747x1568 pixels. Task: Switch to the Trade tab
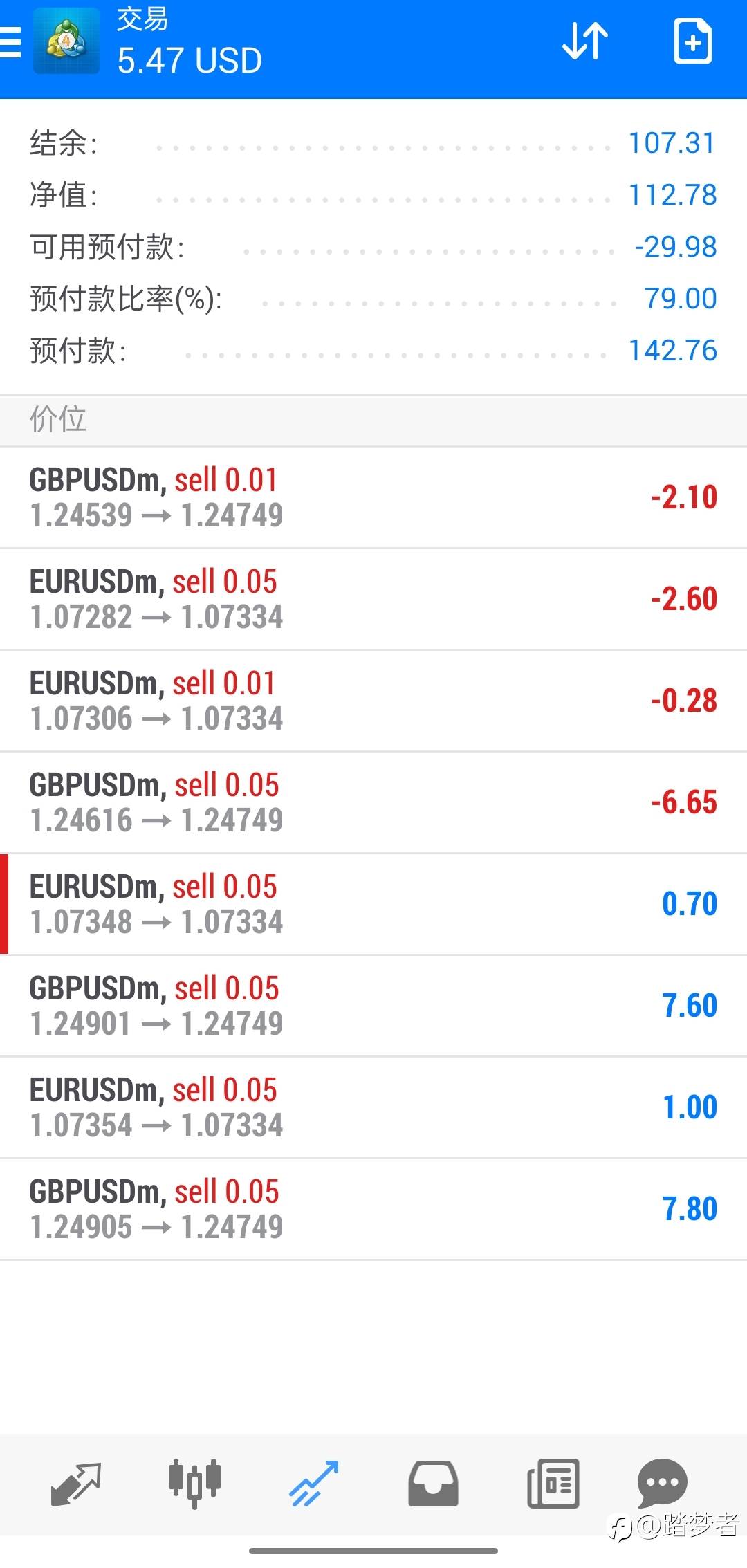click(314, 1484)
